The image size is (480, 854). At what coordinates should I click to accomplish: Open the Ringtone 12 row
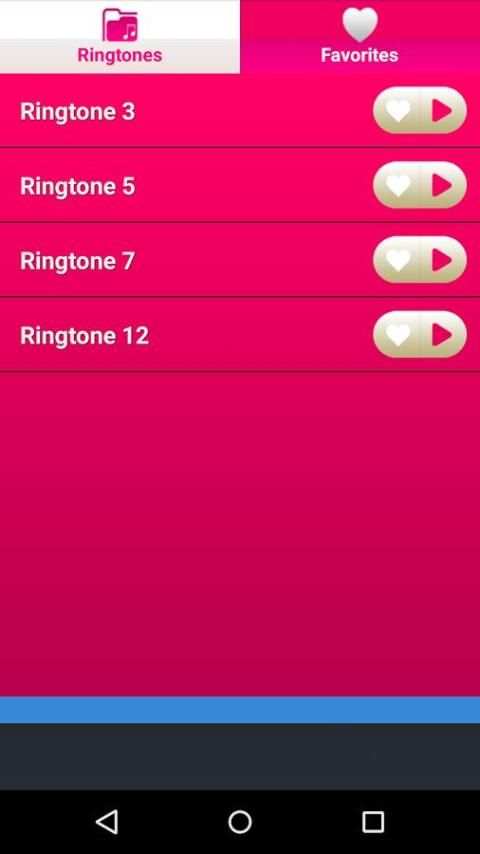240,335
